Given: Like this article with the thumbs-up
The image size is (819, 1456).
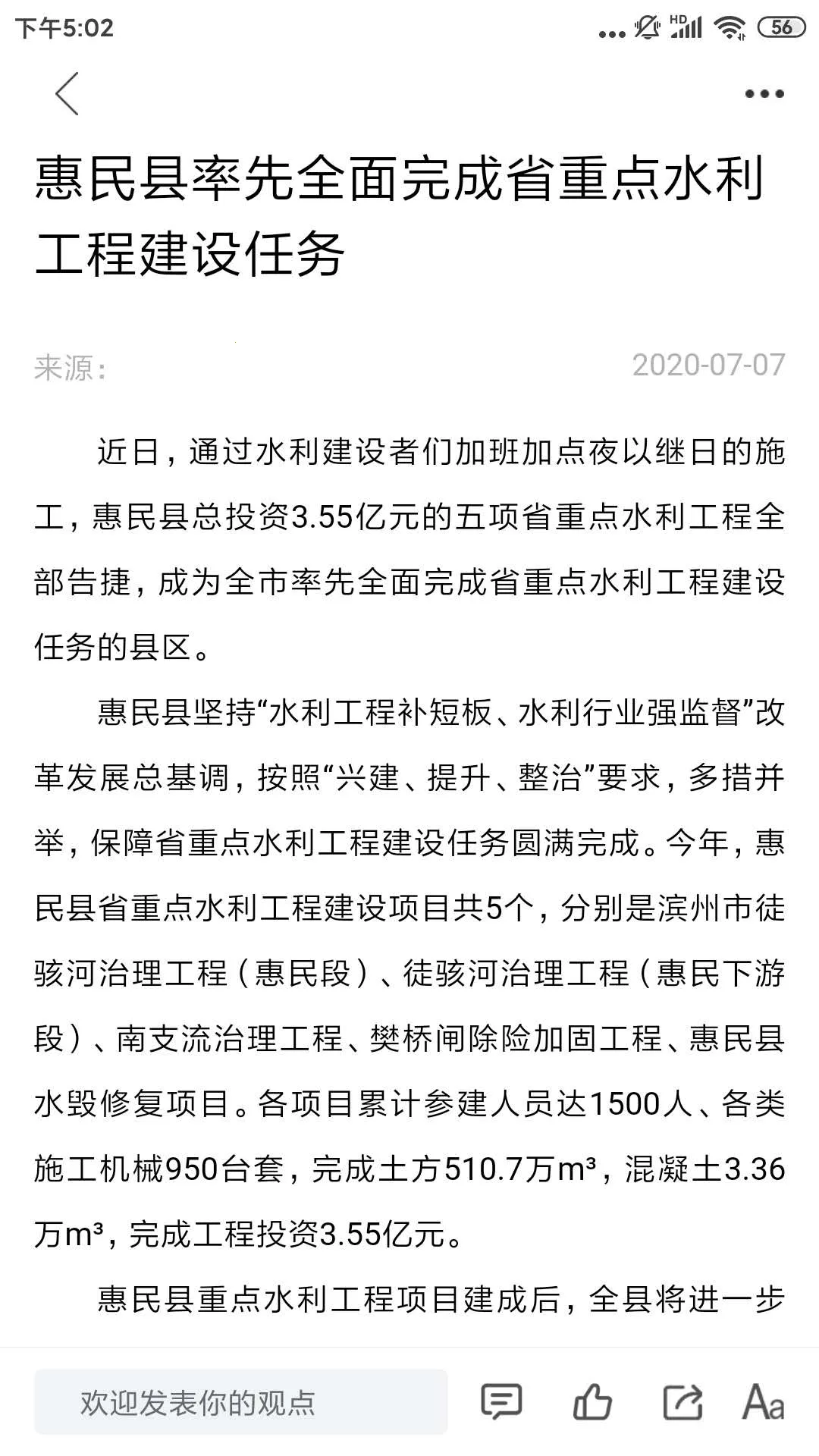Looking at the screenshot, I should coord(592,1401).
